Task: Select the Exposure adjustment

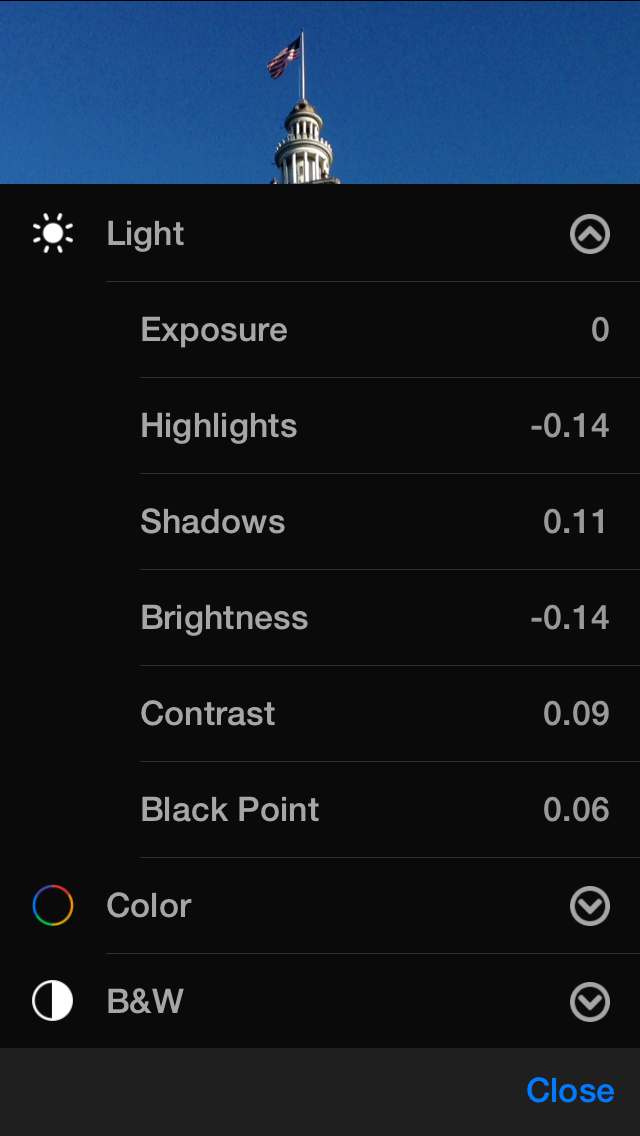Action: 390,330
